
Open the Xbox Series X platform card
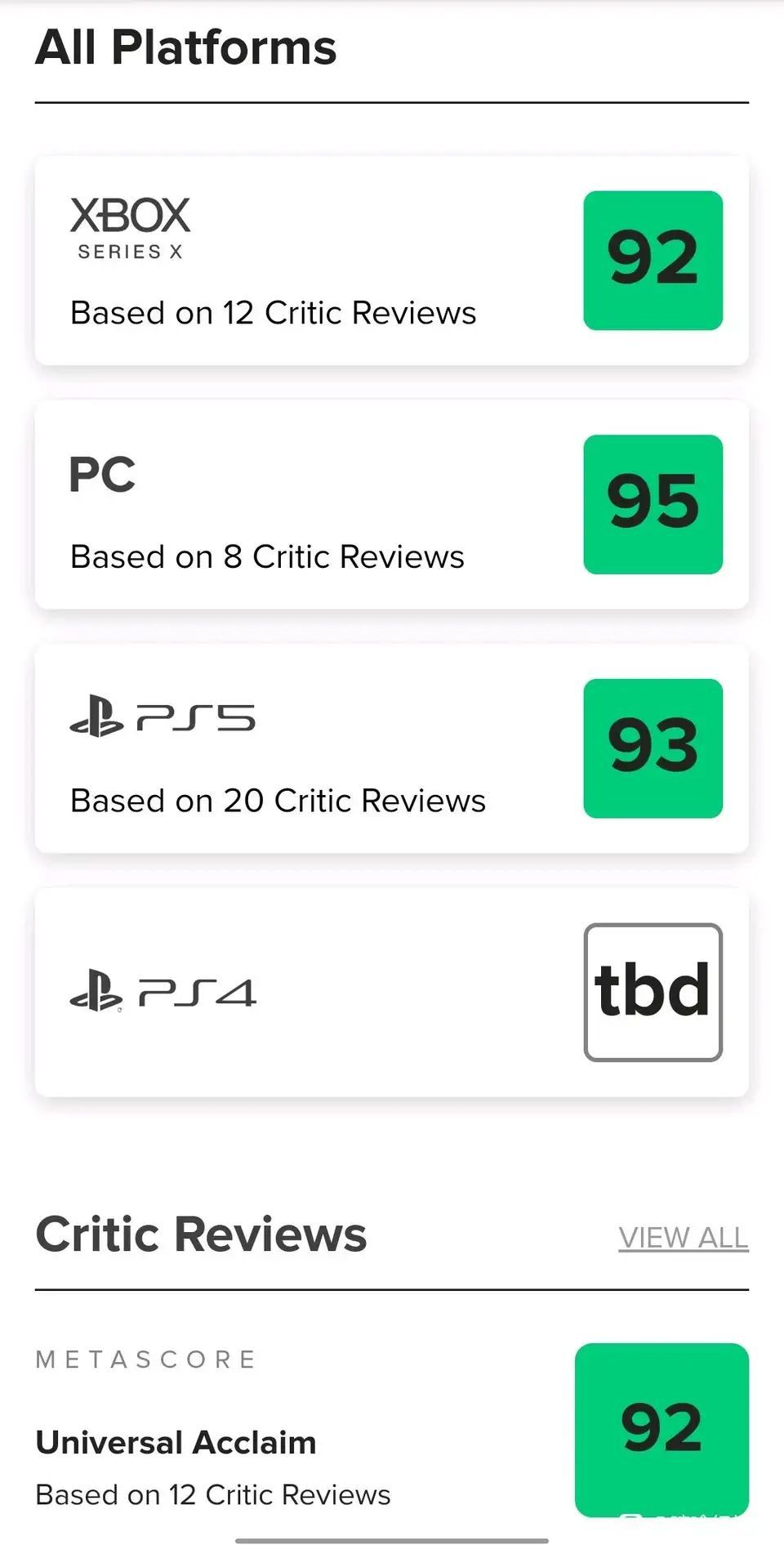[x=392, y=261]
